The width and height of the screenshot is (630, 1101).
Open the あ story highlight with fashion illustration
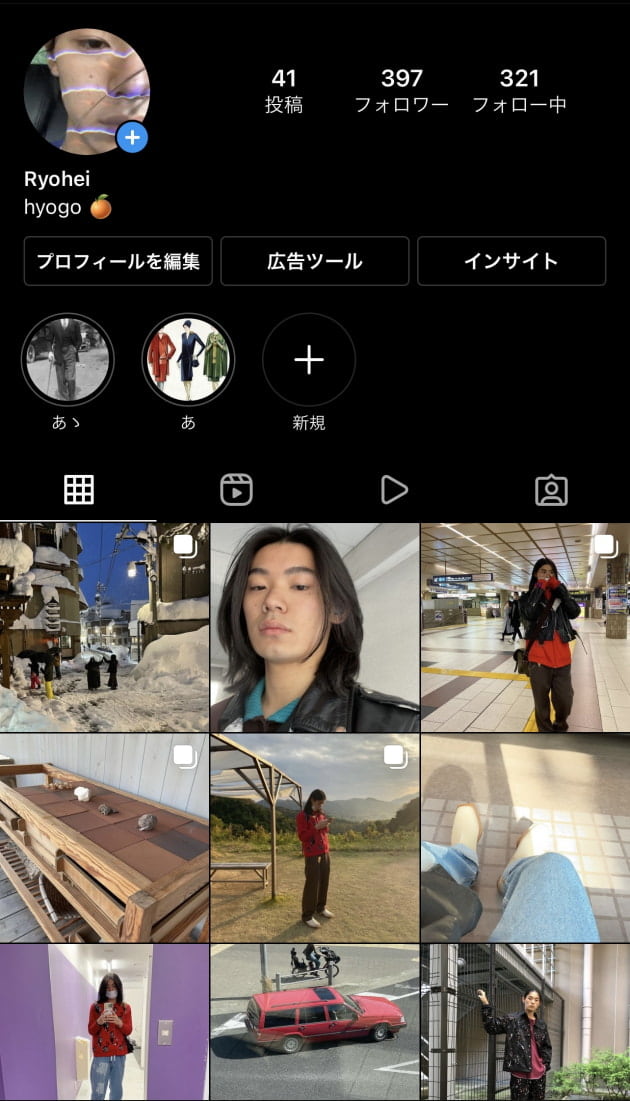point(188,359)
